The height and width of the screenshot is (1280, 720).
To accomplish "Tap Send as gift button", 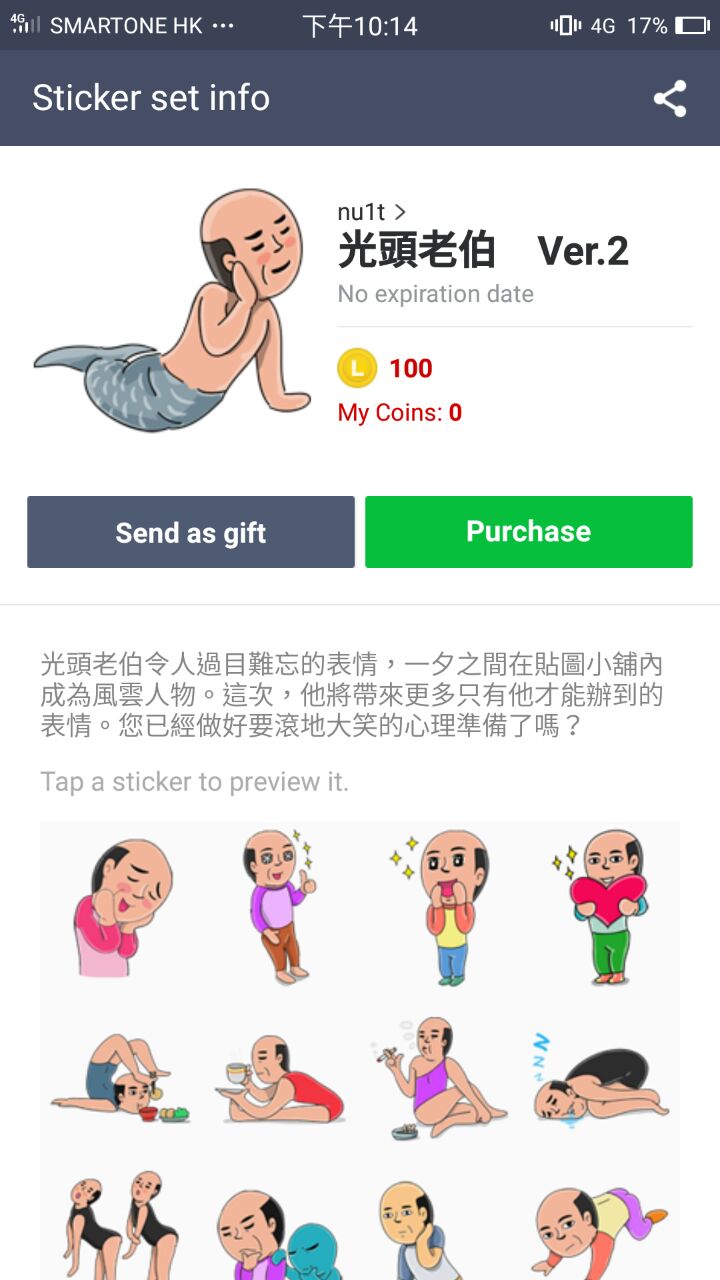I will click(191, 532).
